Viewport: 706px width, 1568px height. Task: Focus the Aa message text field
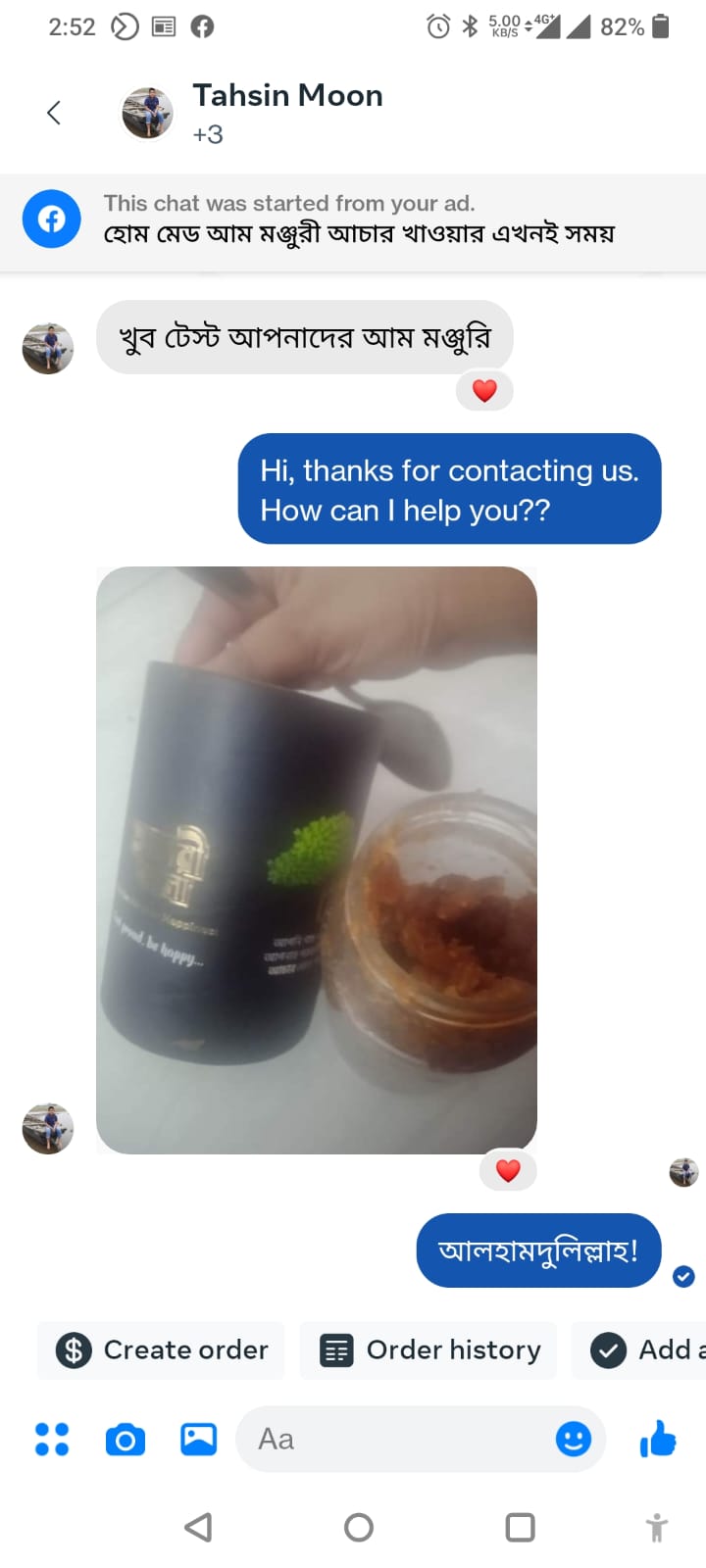392,1439
